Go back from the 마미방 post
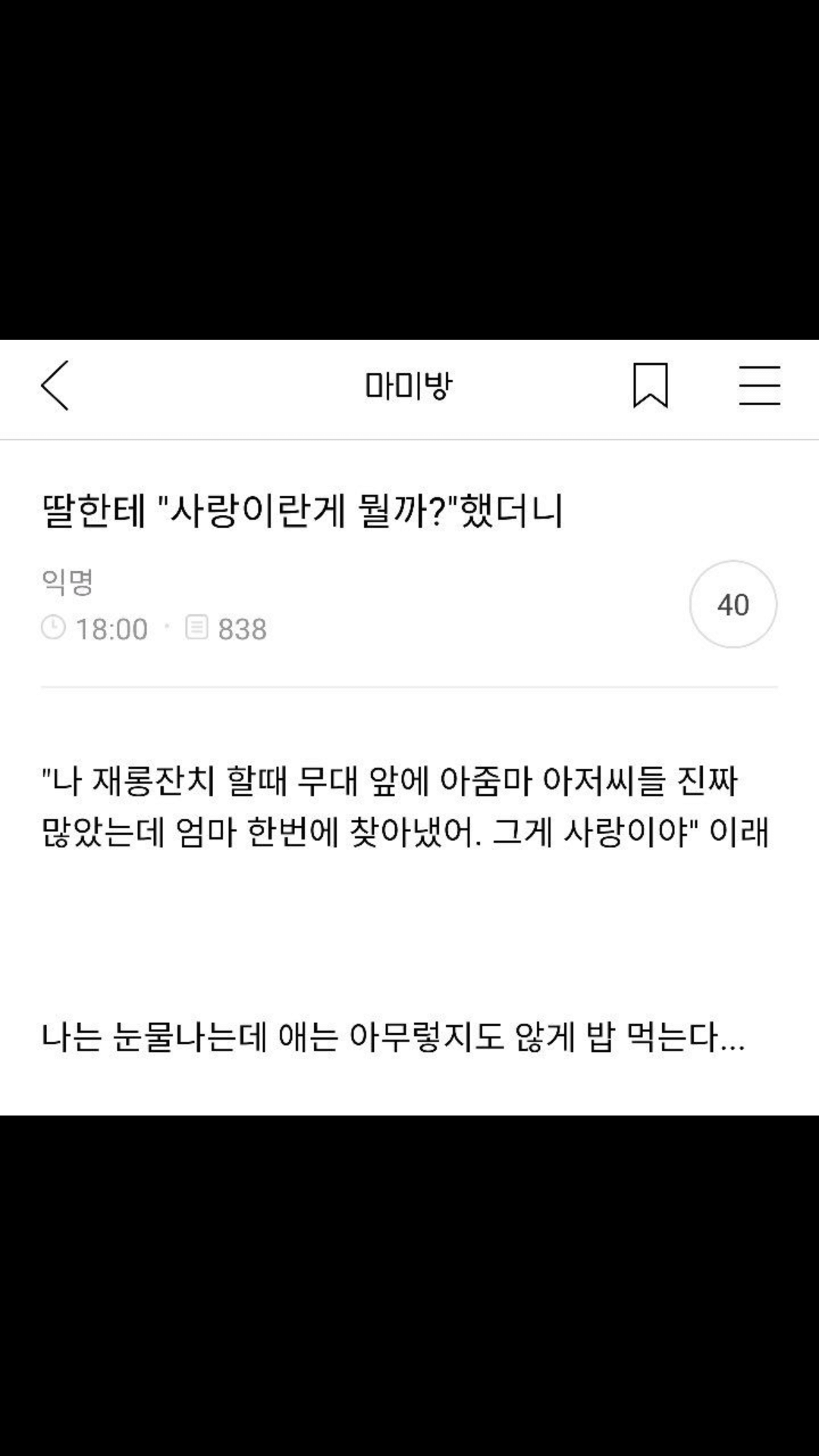 pos(55,385)
